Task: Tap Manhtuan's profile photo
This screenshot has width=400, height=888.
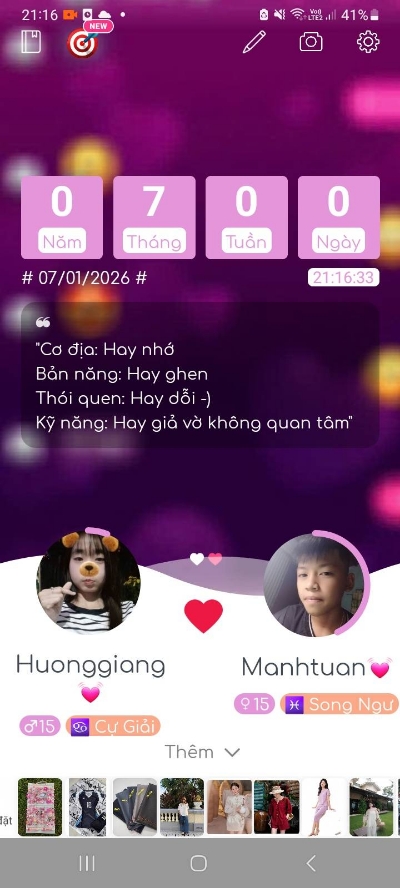Action: (x=313, y=585)
